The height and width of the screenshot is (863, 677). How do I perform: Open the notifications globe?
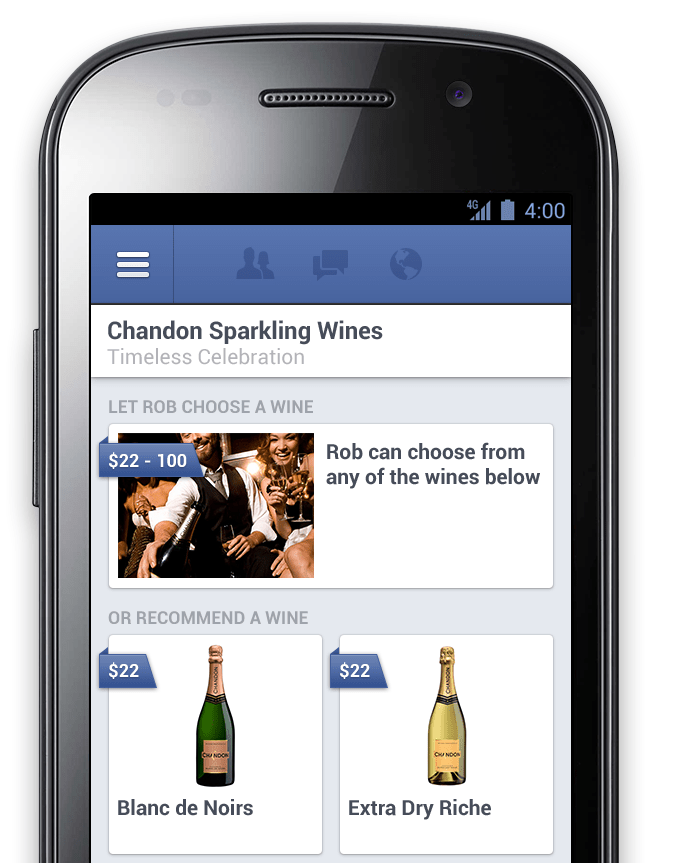pyautogui.click(x=405, y=265)
